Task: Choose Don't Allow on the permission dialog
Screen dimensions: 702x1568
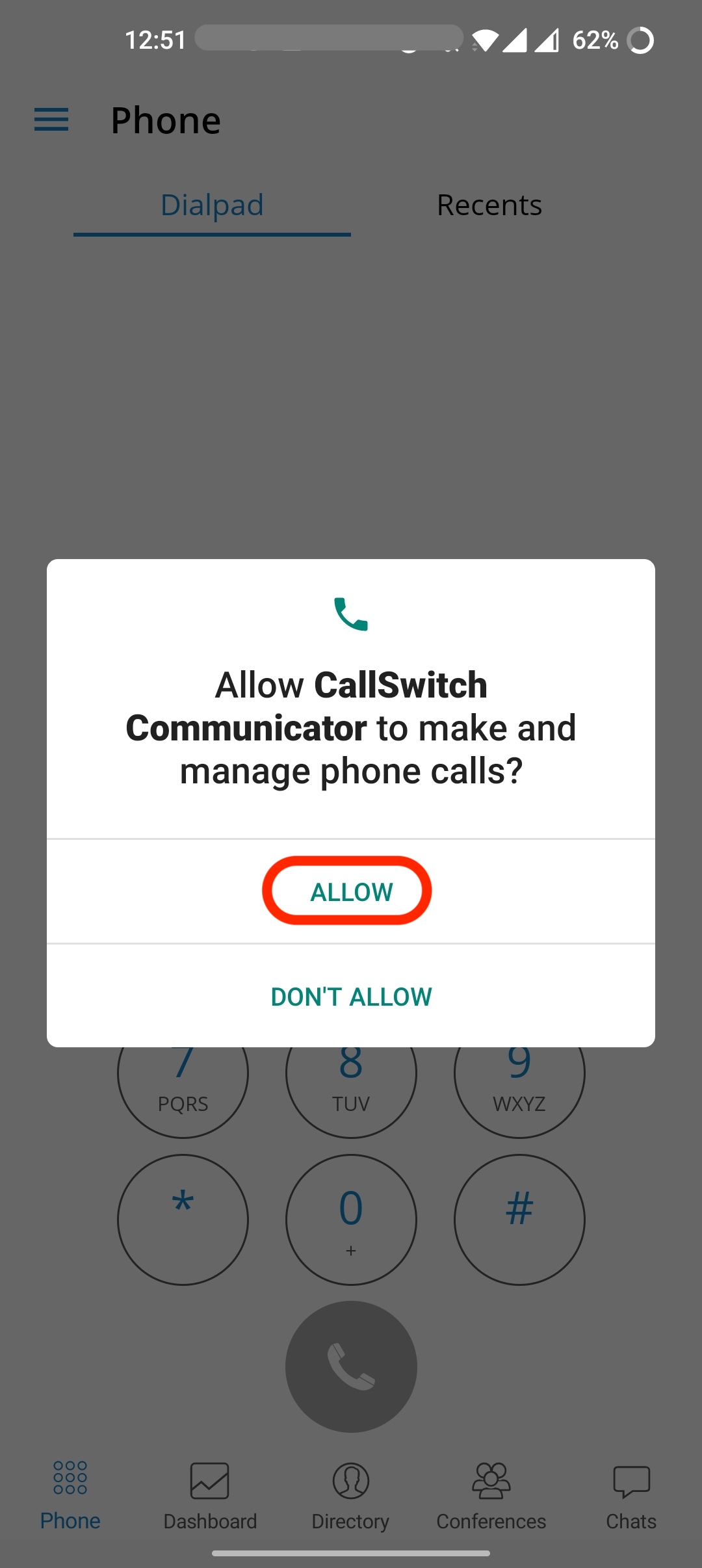Action: click(x=351, y=997)
